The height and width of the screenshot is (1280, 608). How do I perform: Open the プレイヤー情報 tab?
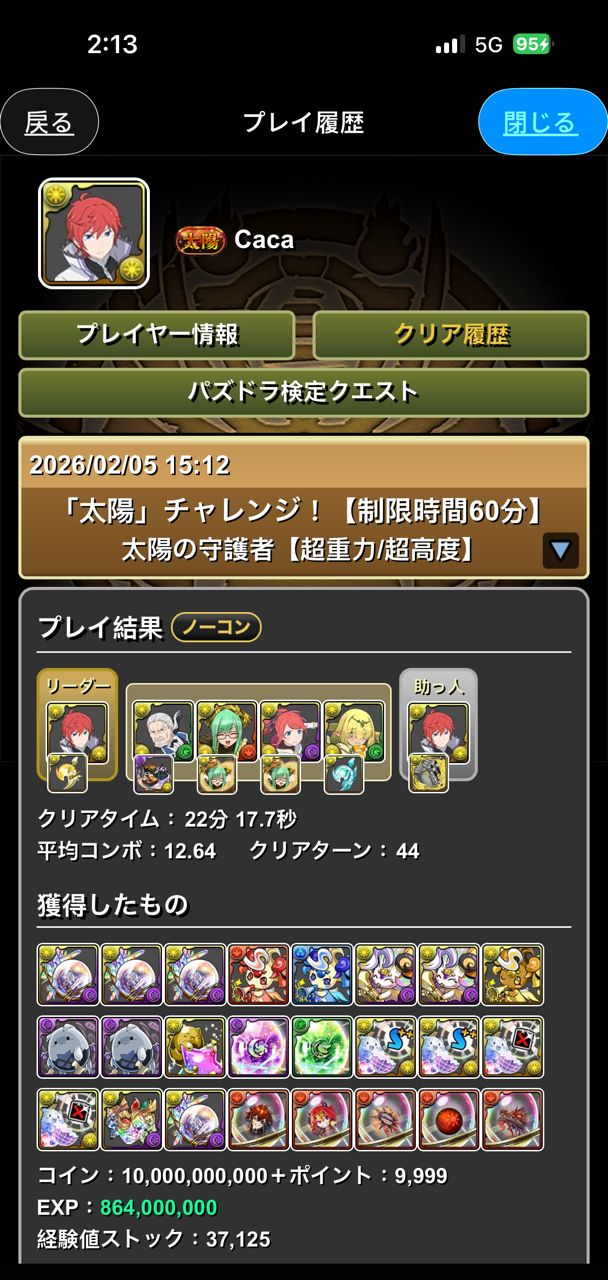point(156,335)
